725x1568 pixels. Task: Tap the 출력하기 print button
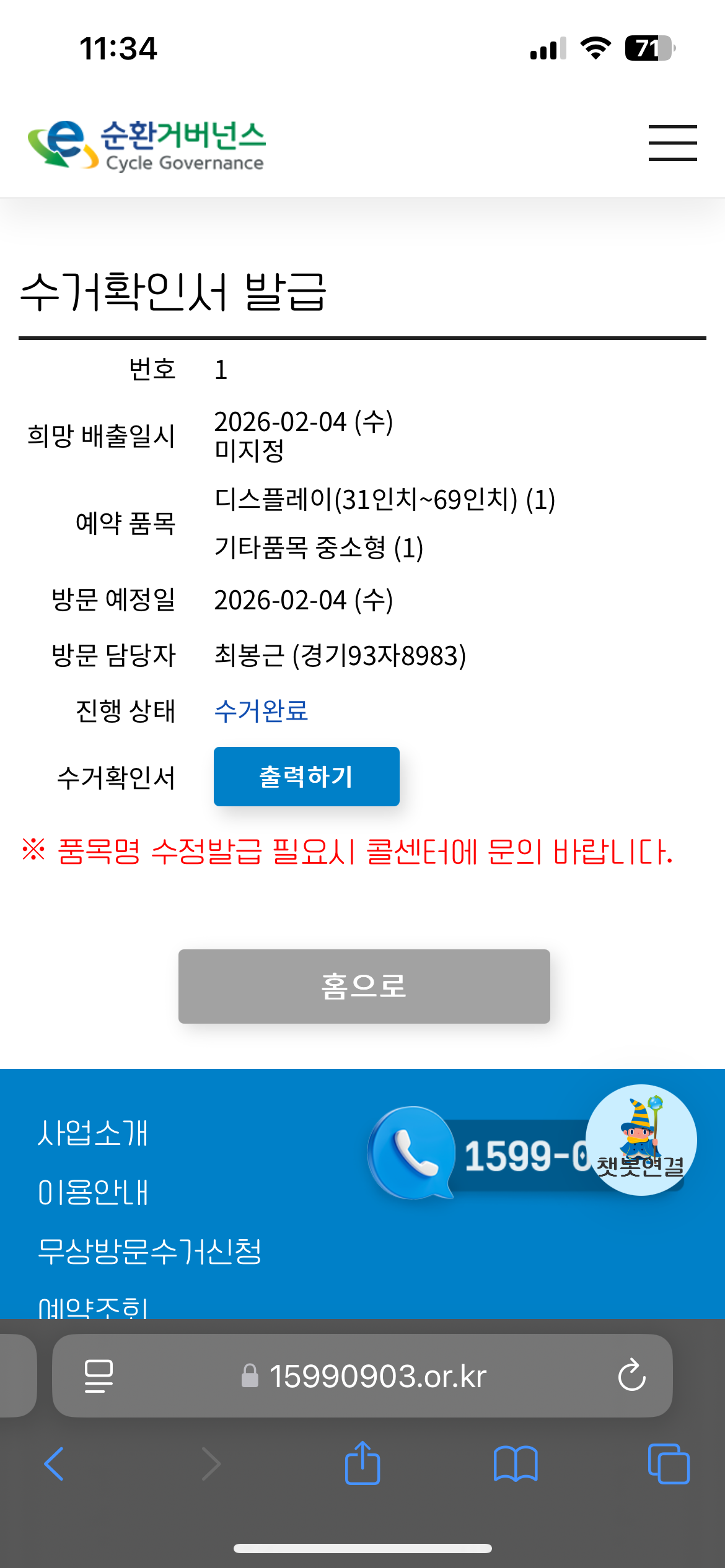click(x=306, y=776)
